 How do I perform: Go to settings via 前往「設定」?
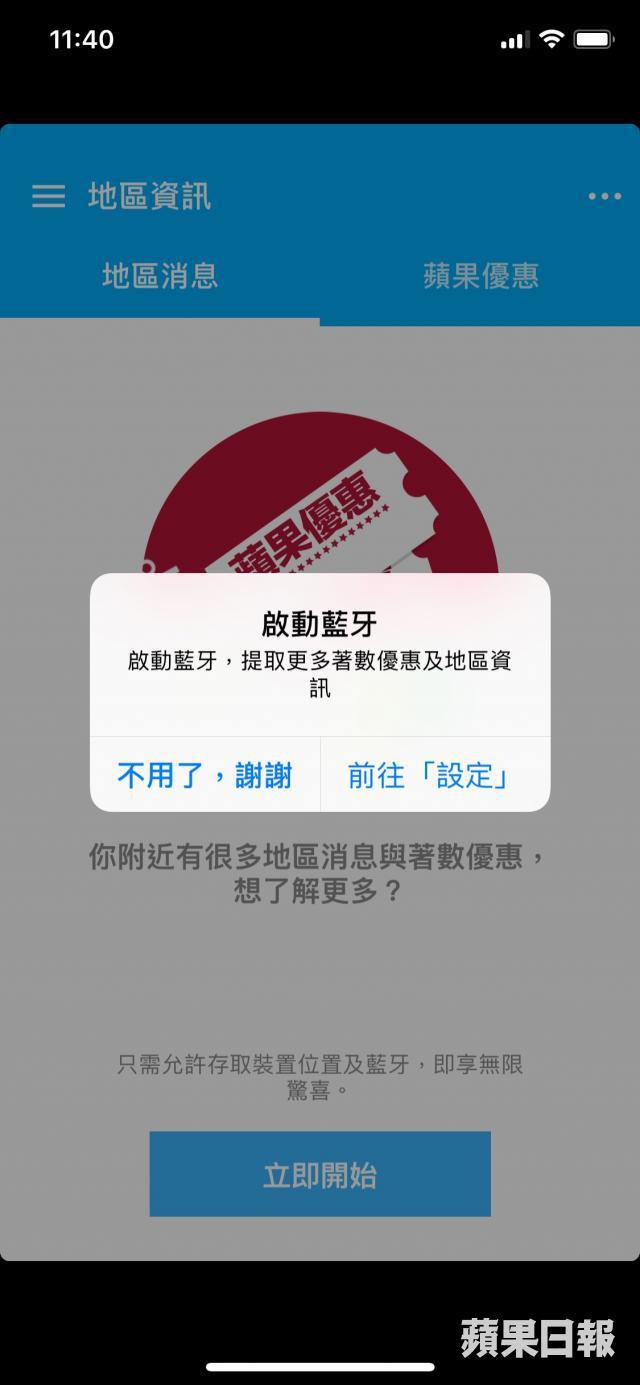(434, 775)
